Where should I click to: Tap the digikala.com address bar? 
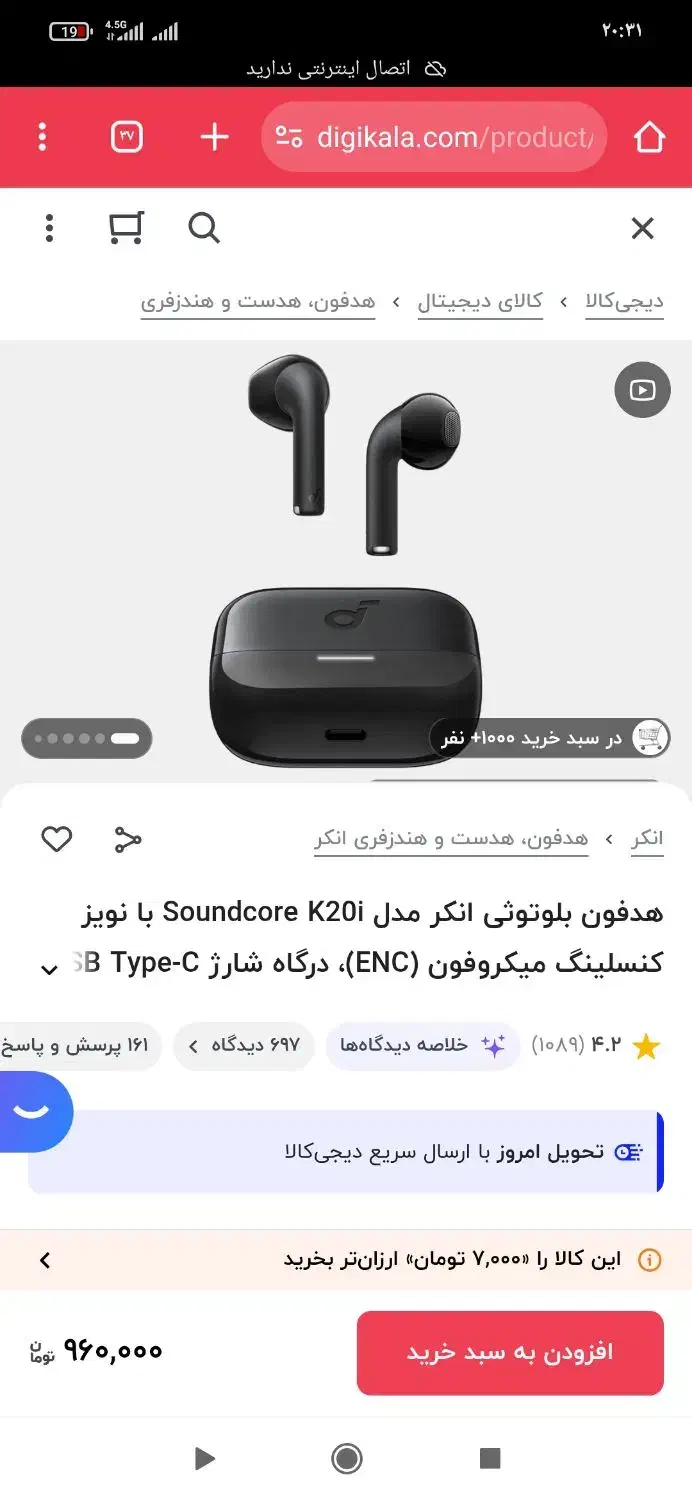(434, 137)
